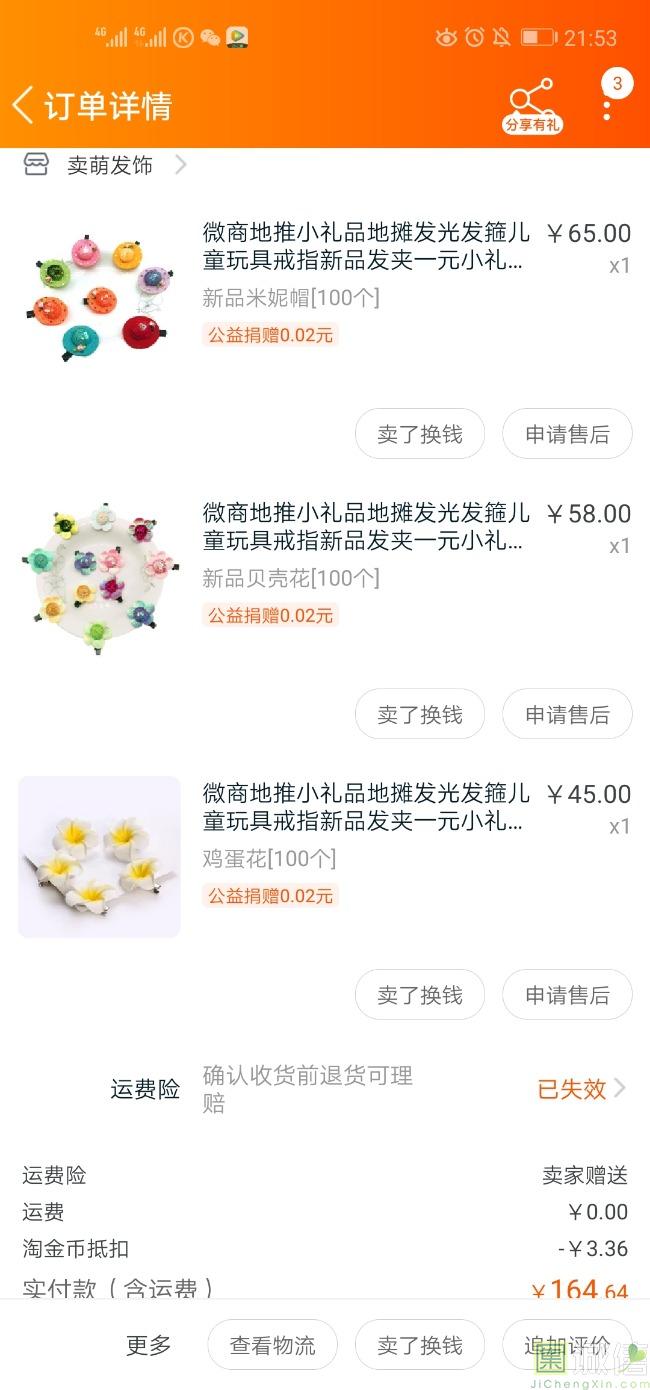View logistics with 查看物流
Screen dimensions: 650x1390
tap(272, 1345)
